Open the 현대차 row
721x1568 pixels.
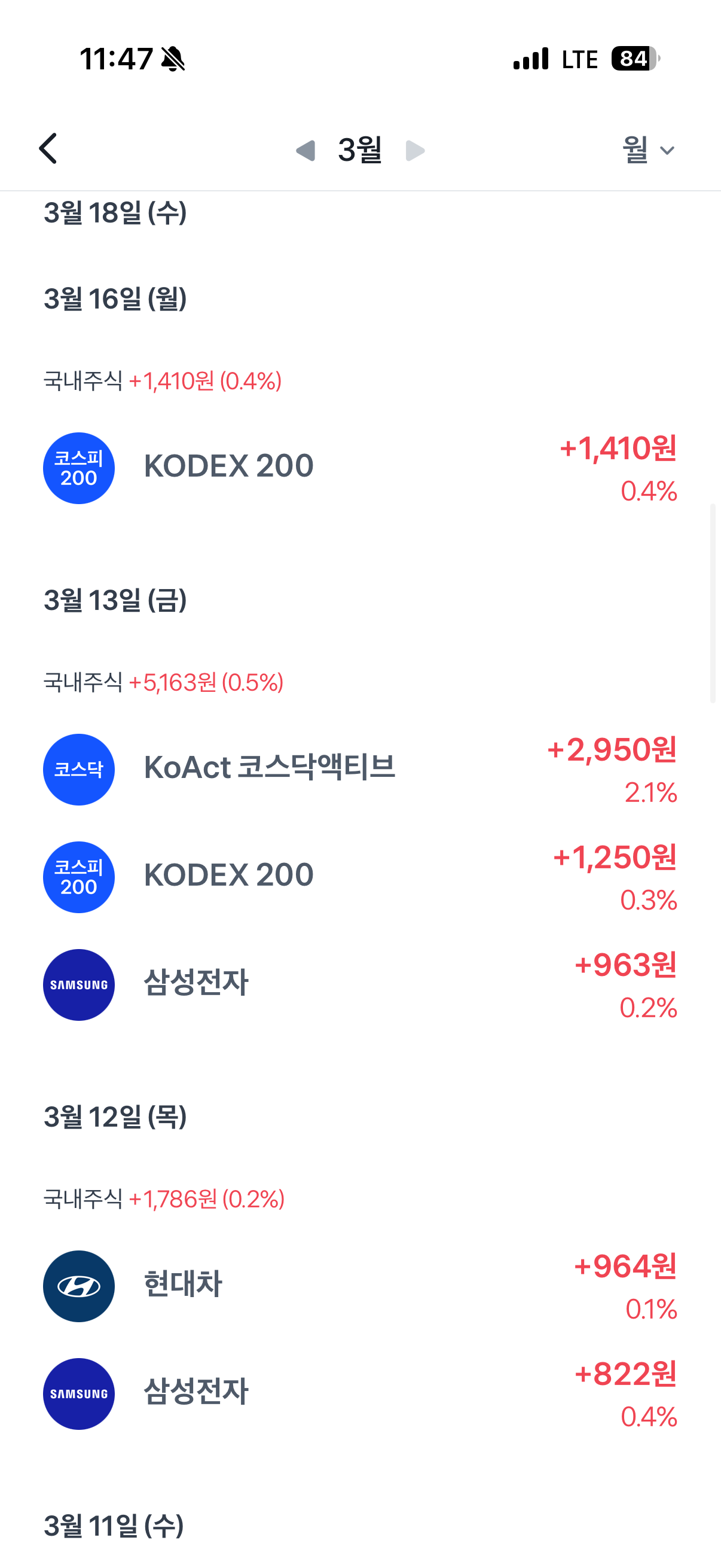(360, 1286)
